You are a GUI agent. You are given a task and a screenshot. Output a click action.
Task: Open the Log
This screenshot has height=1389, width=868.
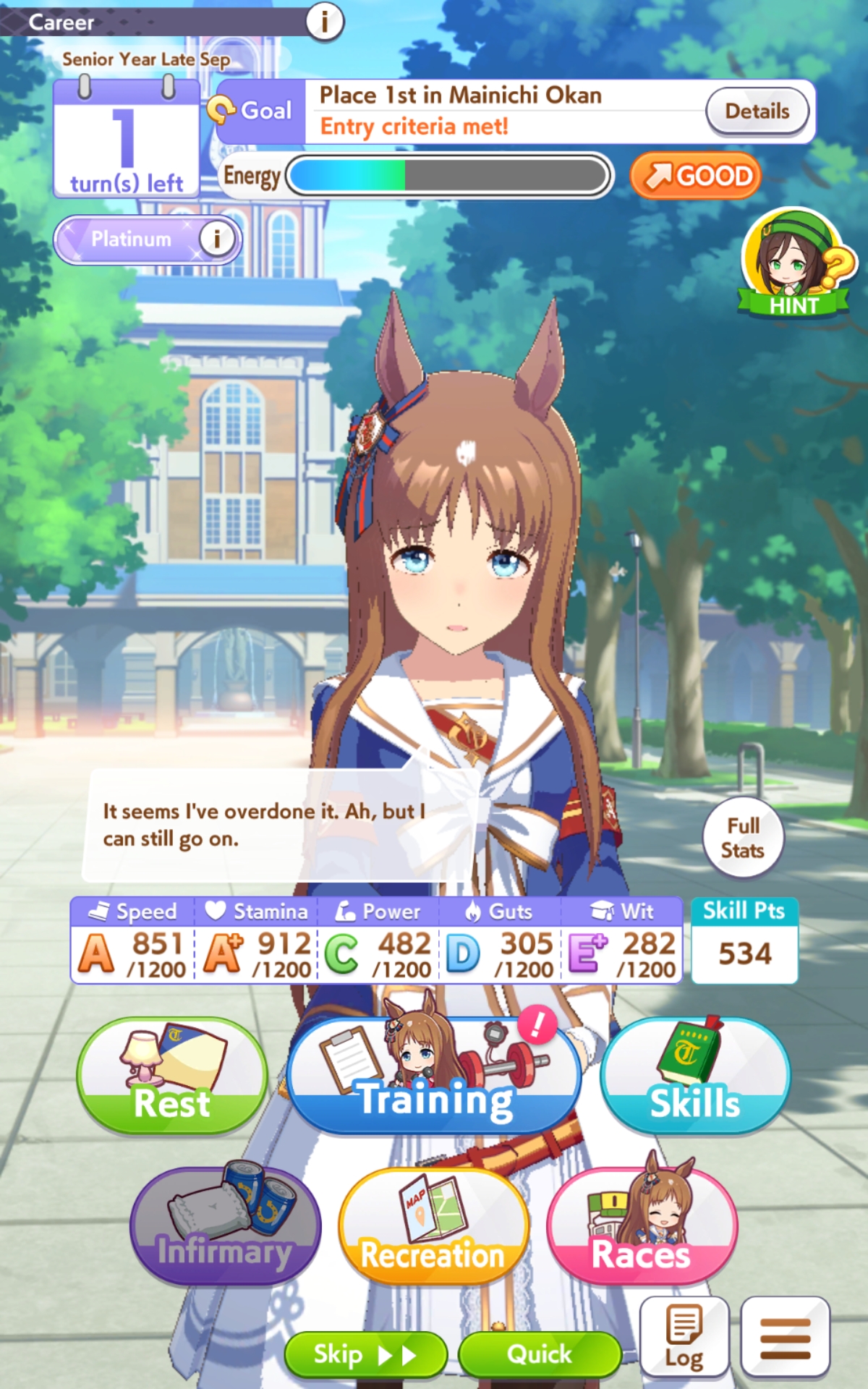point(684,1337)
